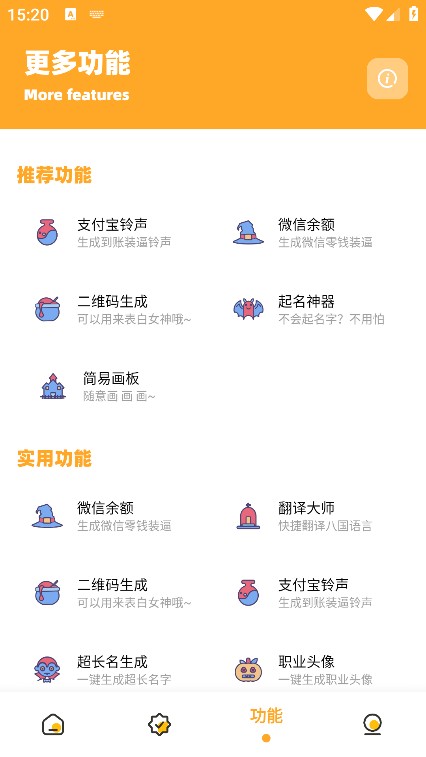This screenshot has width=426, height=757.
Task: Open the 超长名生成 tool
Action: click(111, 670)
